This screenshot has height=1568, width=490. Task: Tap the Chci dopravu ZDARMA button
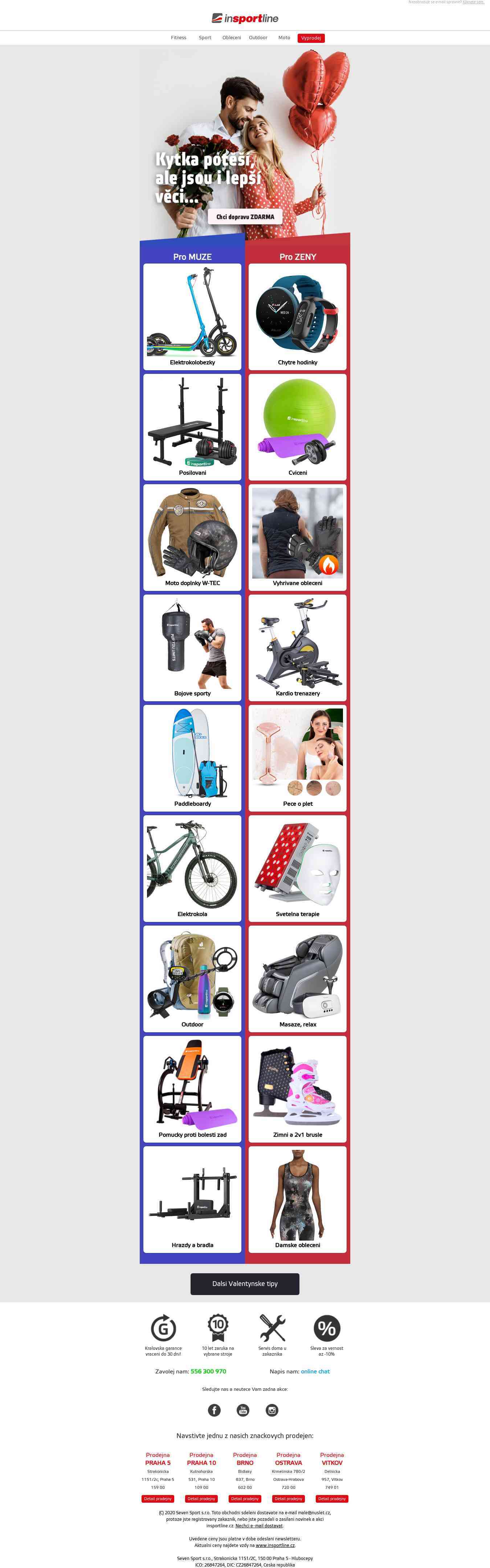(245, 217)
